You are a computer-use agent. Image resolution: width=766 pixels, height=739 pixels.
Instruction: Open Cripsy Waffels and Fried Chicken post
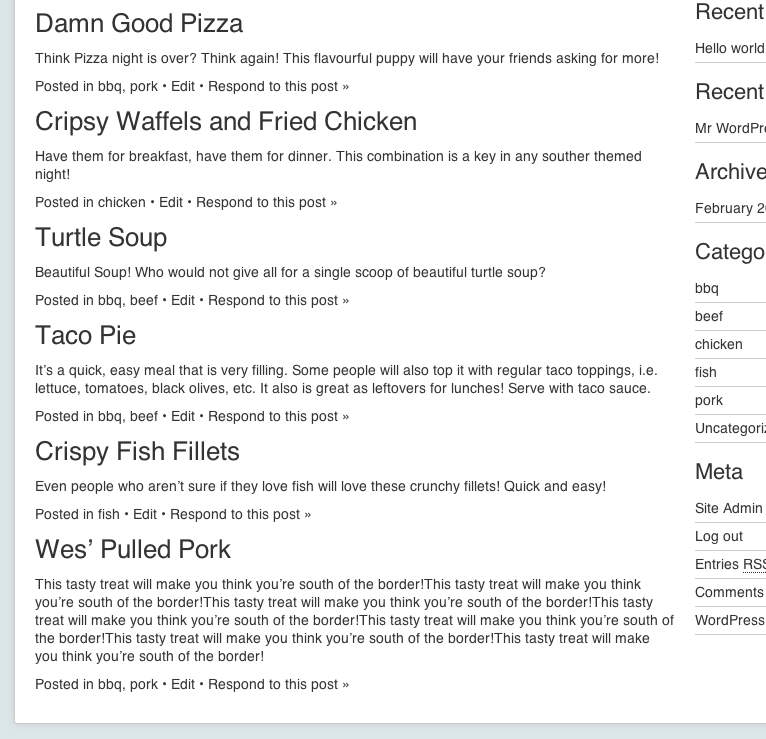click(226, 122)
